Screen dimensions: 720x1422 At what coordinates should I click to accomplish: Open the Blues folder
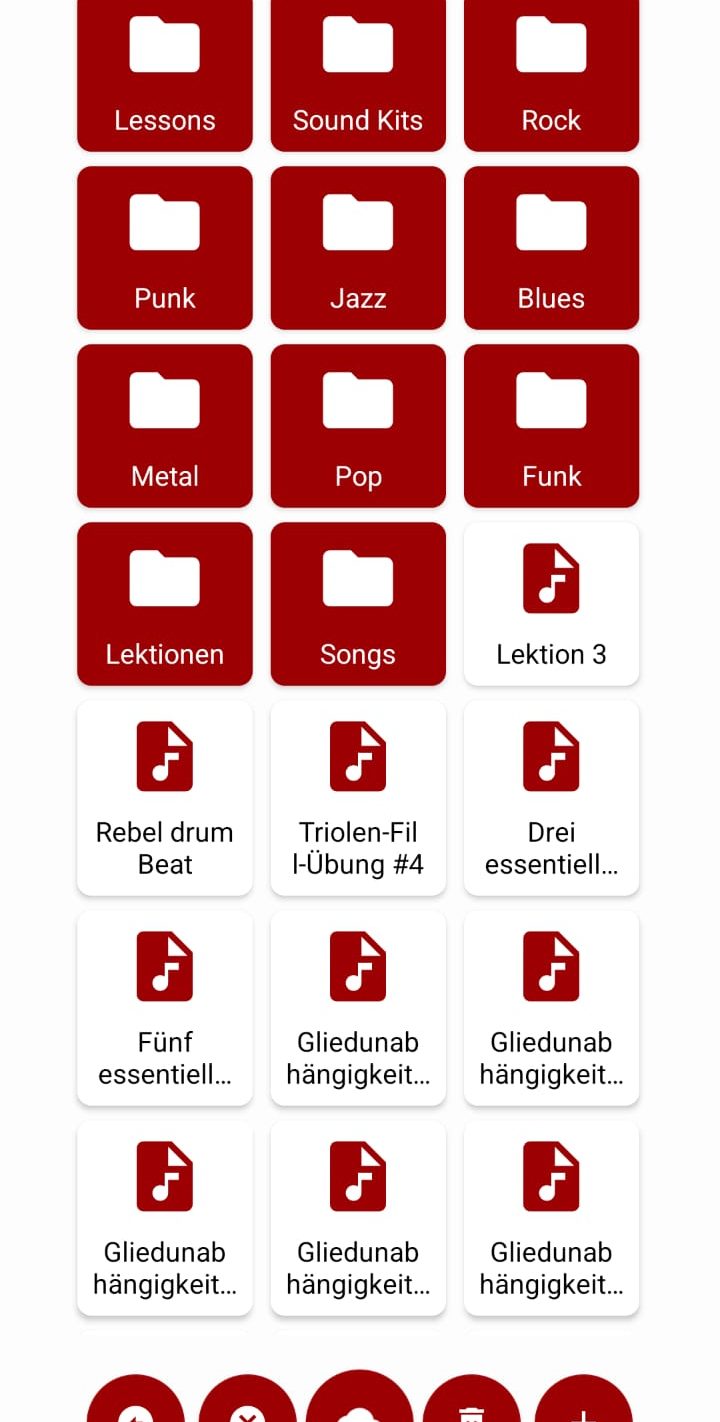click(x=551, y=248)
